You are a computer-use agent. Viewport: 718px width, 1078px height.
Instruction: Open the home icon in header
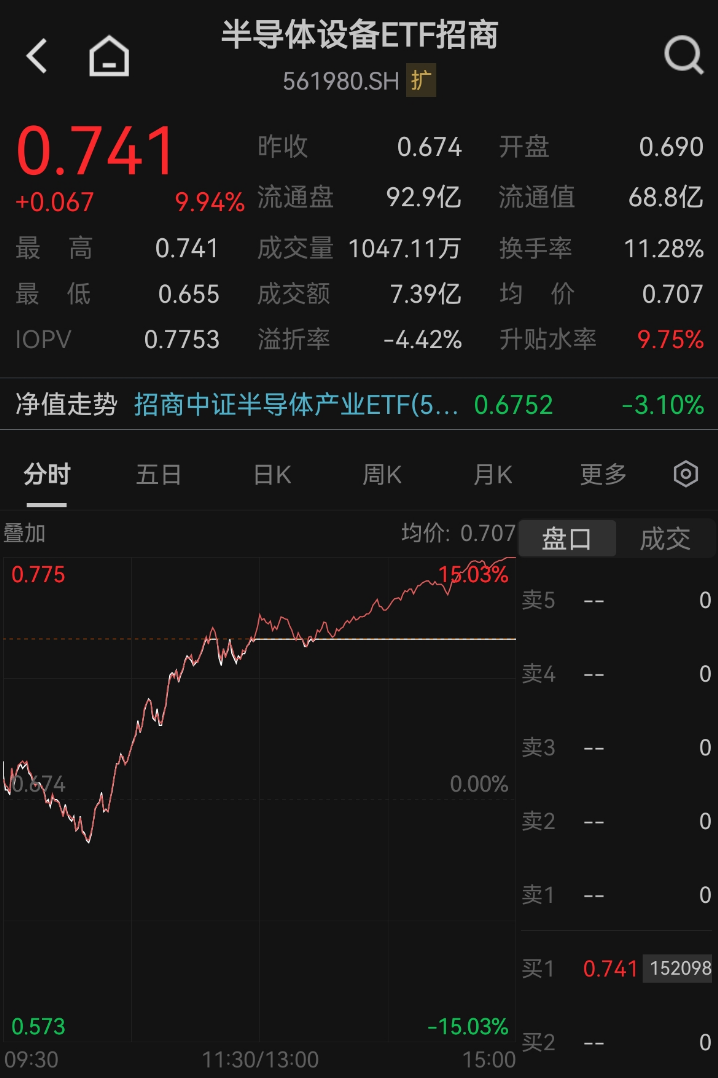click(109, 55)
